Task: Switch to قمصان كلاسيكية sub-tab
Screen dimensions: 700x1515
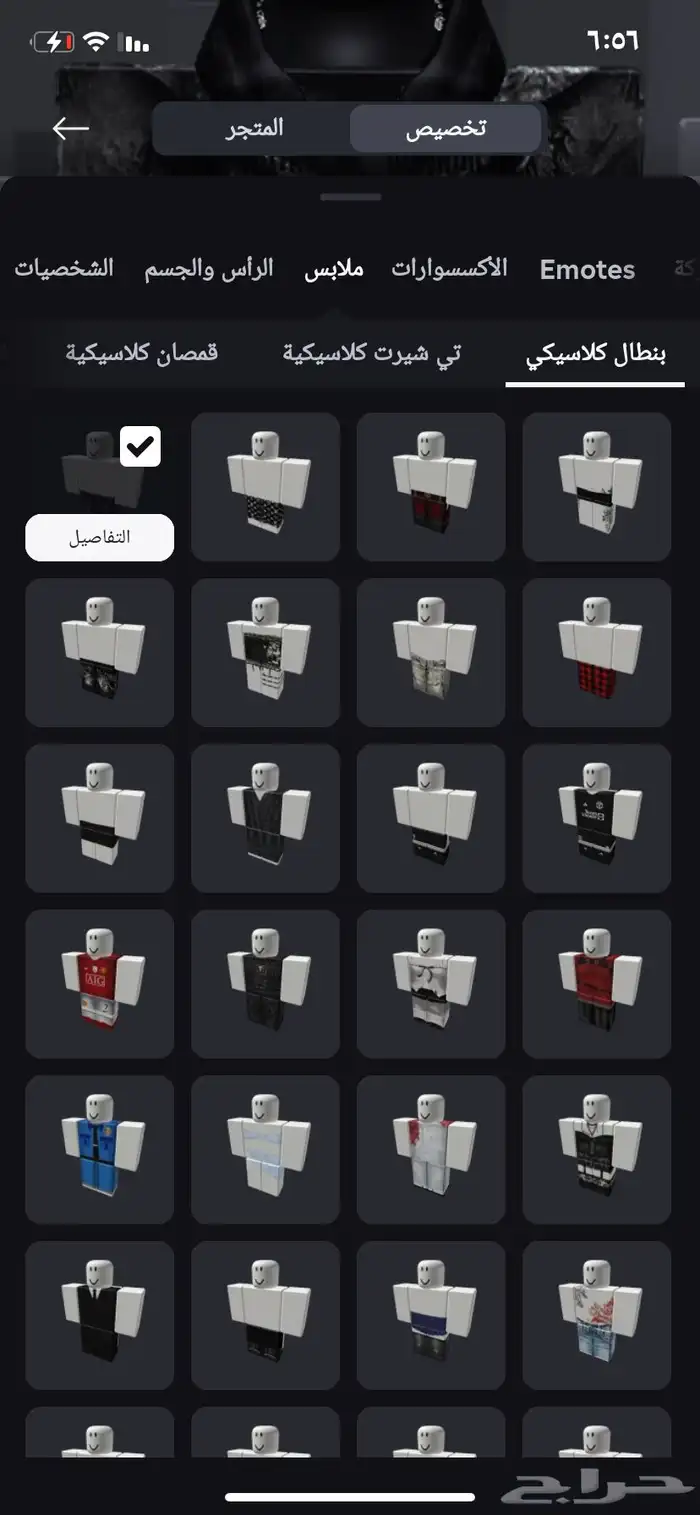Action: [142, 354]
